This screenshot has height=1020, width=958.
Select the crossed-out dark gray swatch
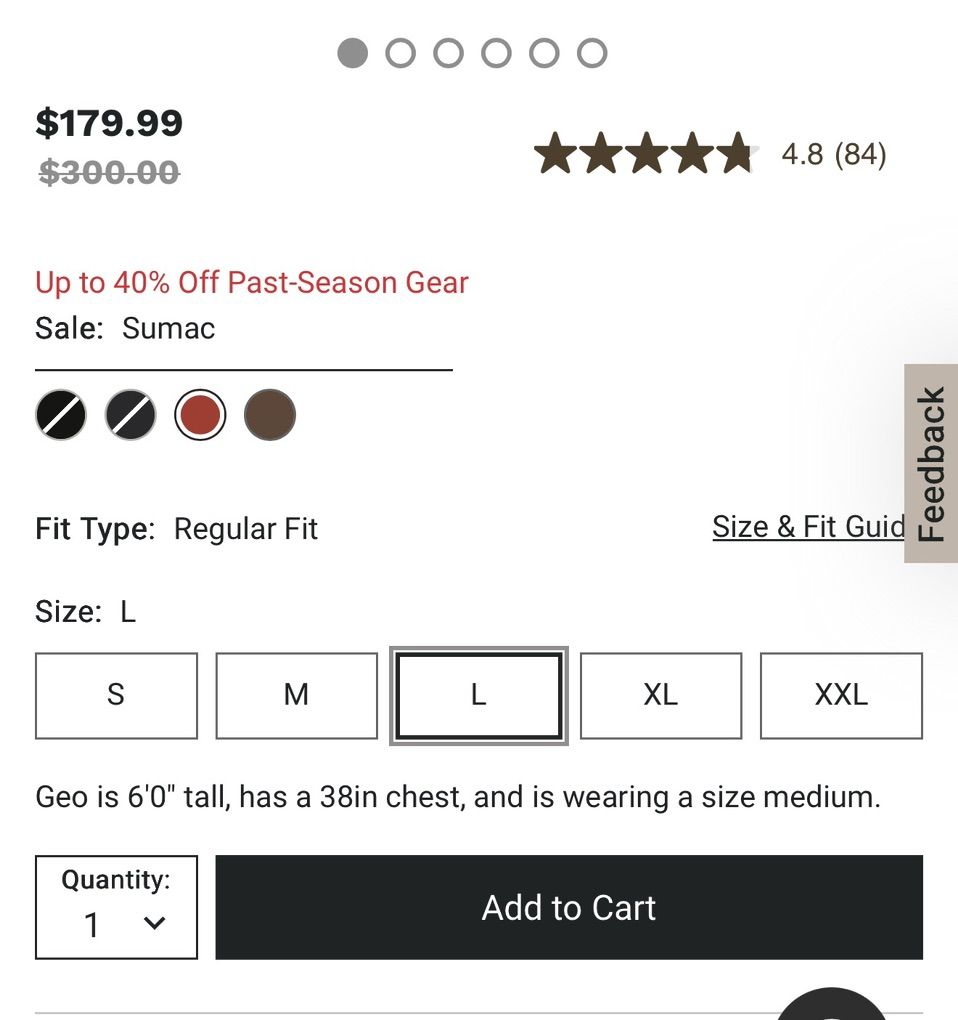131,415
